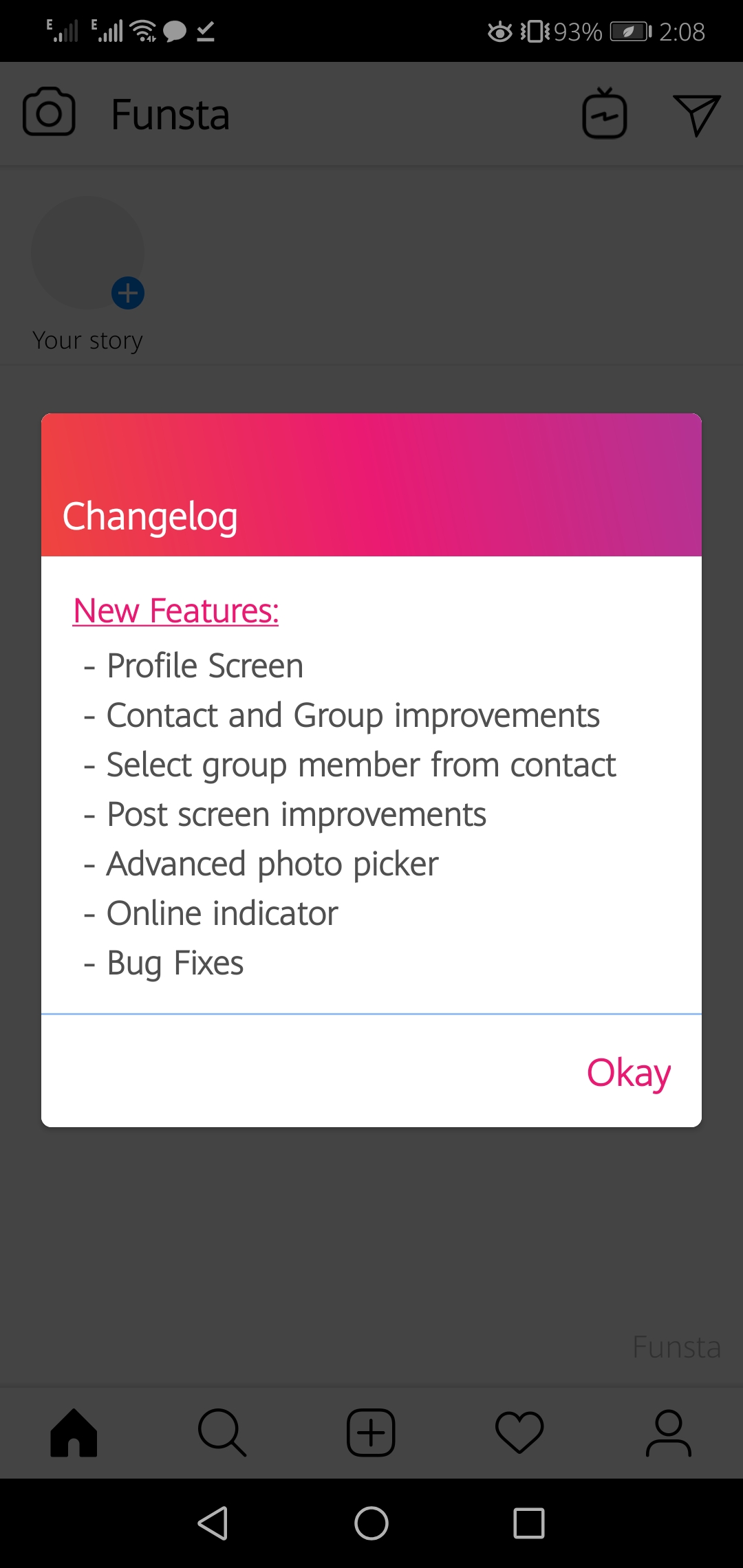The width and height of the screenshot is (743, 1568).
Task: Go back using system back button
Action: 213,1523
